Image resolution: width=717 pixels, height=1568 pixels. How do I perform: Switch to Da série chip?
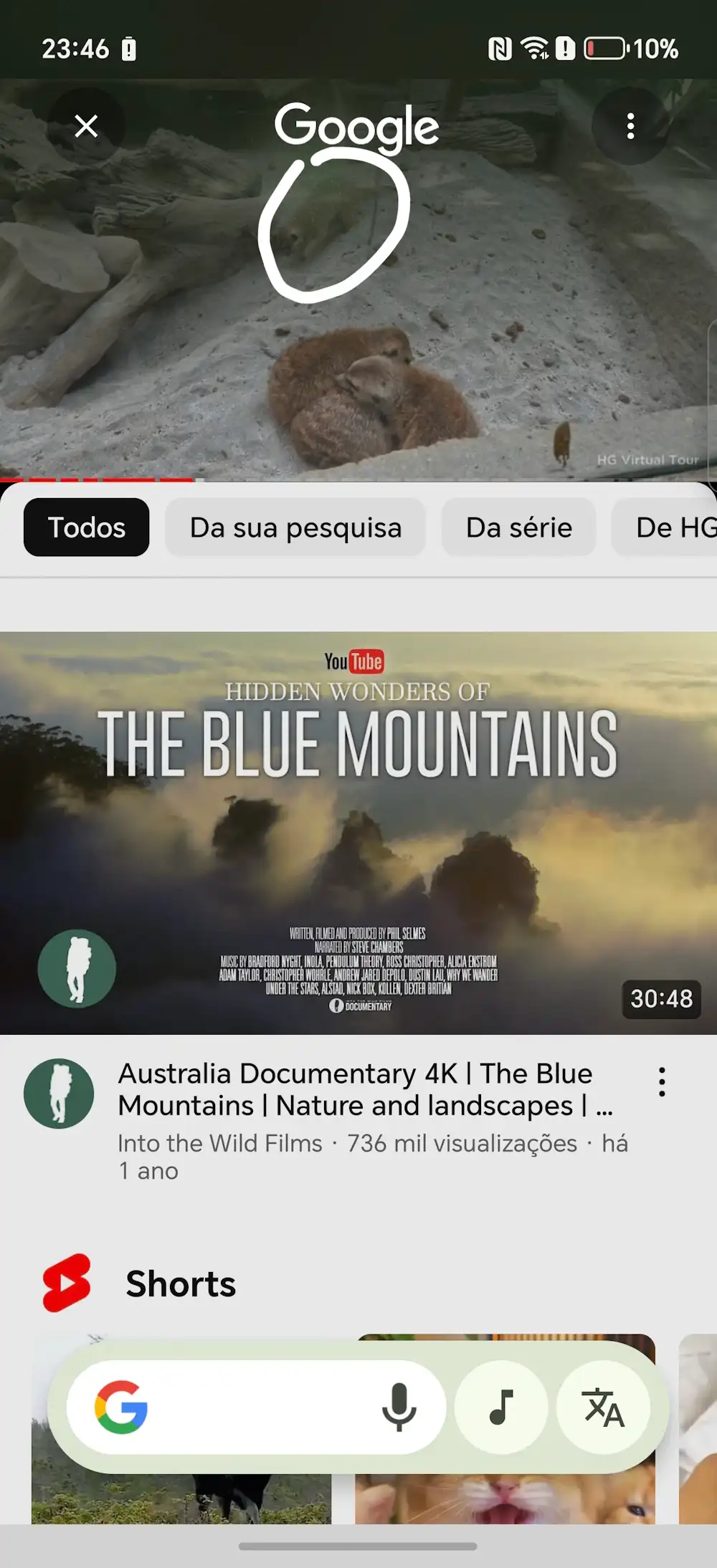pyautogui.click(x=518, y=527)
